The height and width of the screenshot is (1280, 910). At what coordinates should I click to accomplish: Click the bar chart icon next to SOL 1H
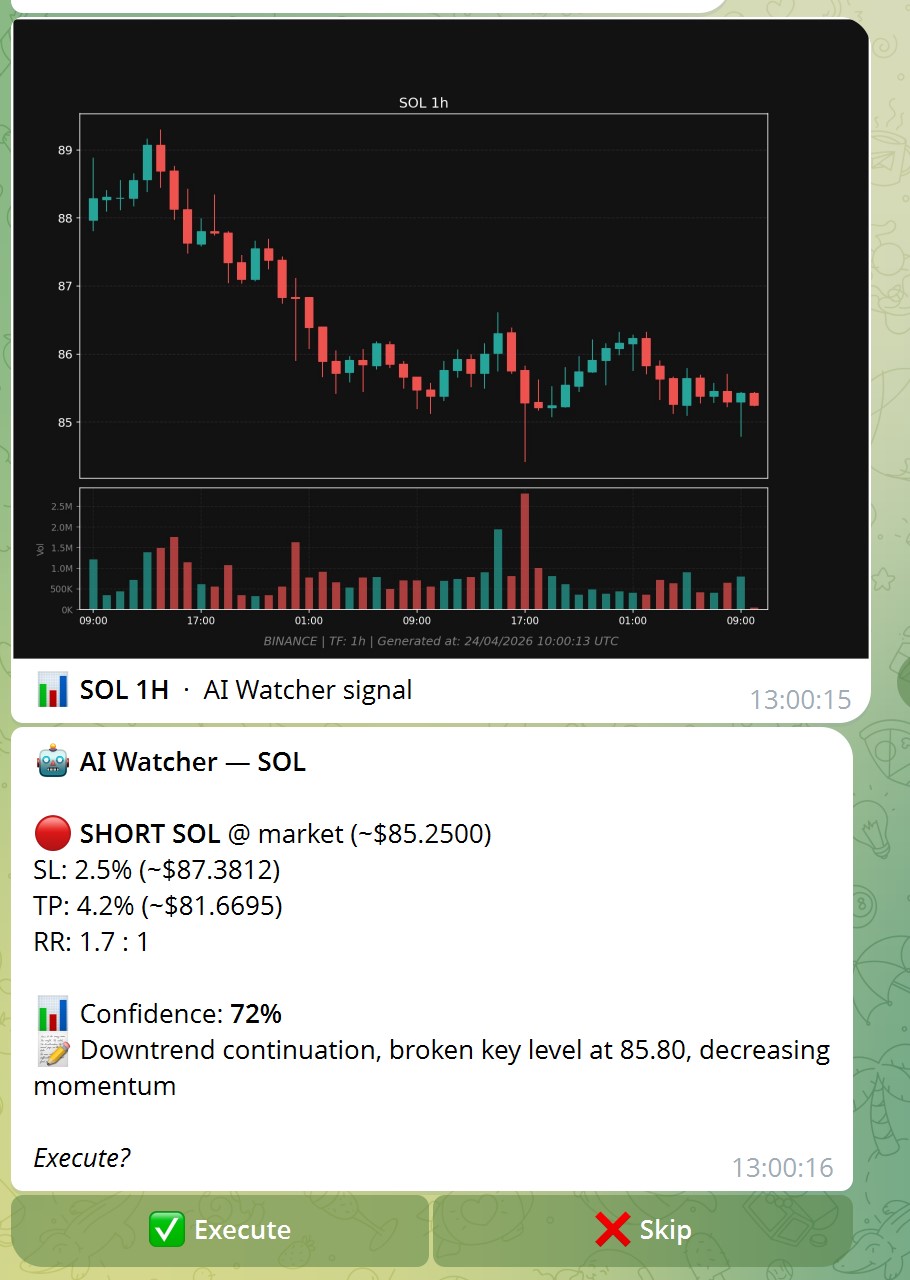[x=51, y=689]
